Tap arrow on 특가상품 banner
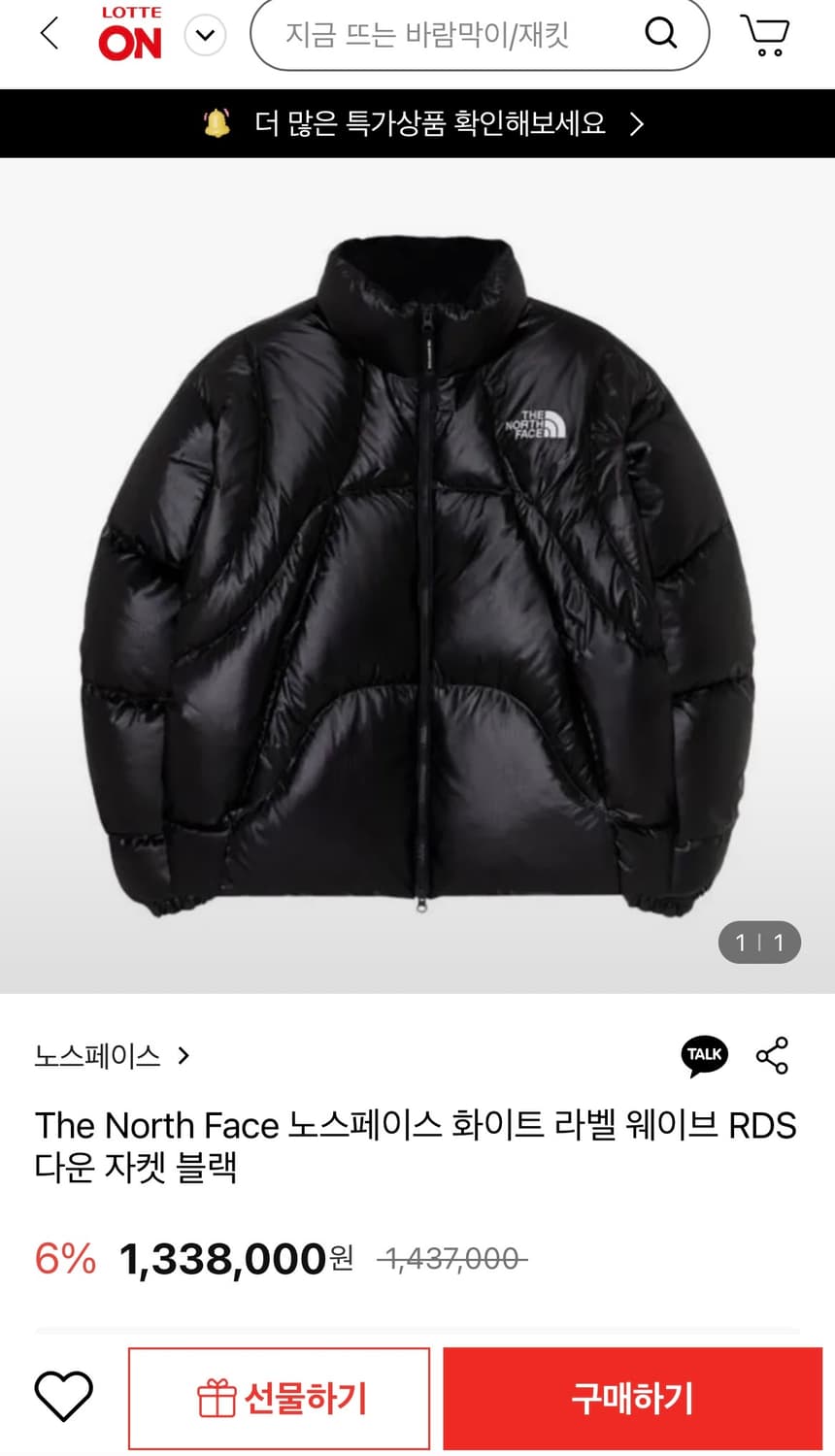835x1456 pixels. coord(638,124)
